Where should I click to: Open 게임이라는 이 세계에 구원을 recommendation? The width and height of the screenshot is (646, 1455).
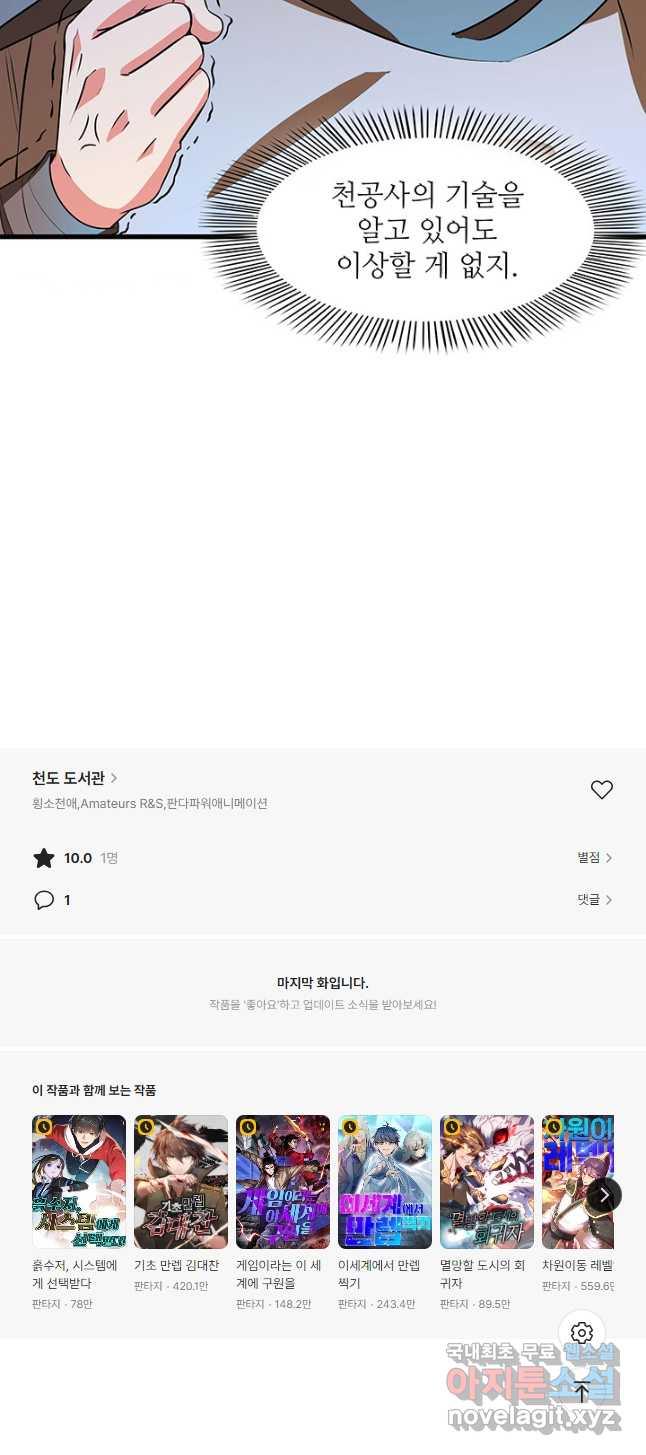pos(283,1182)
